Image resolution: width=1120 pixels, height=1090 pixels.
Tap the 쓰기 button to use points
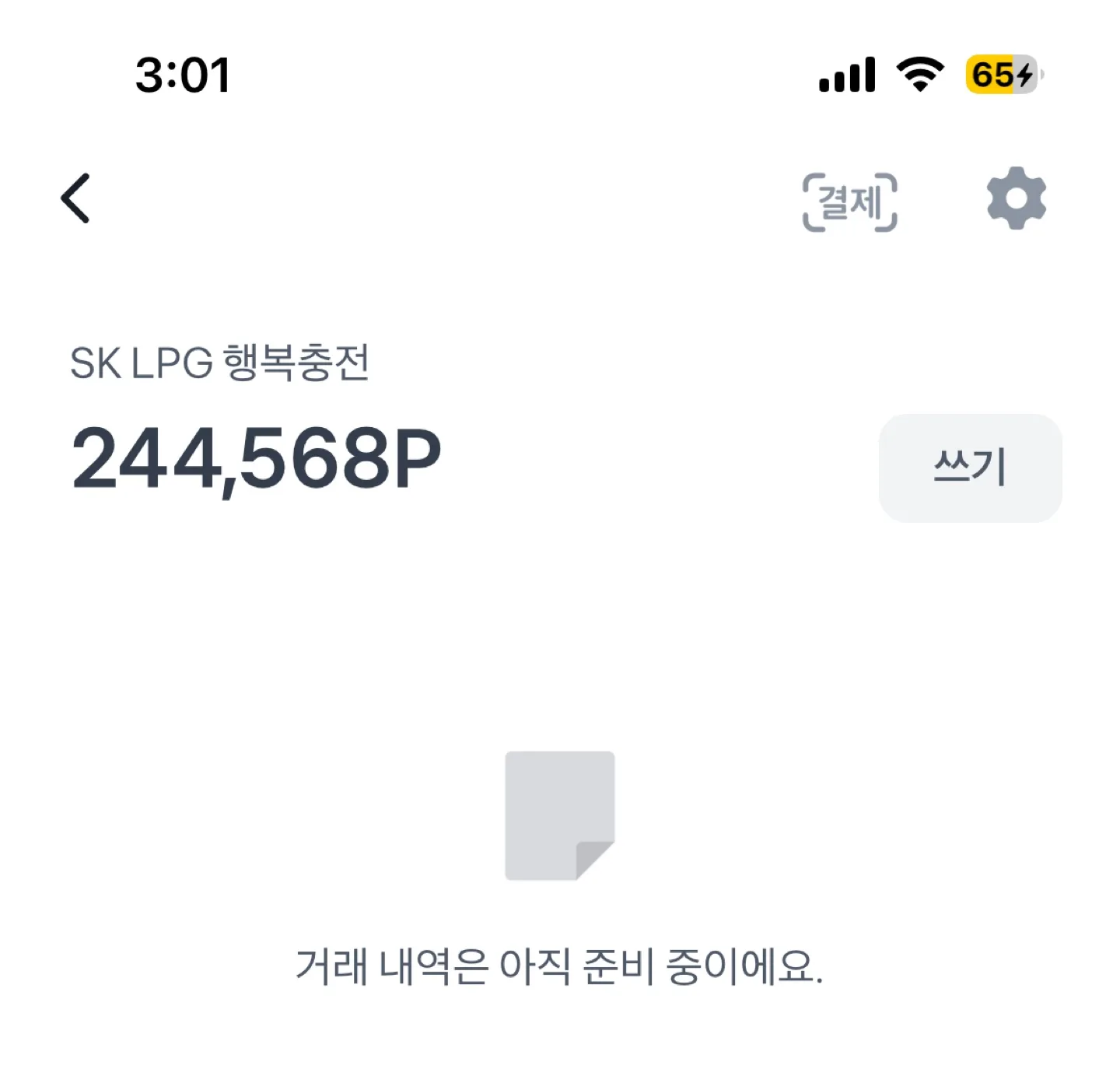click(970, 468)
